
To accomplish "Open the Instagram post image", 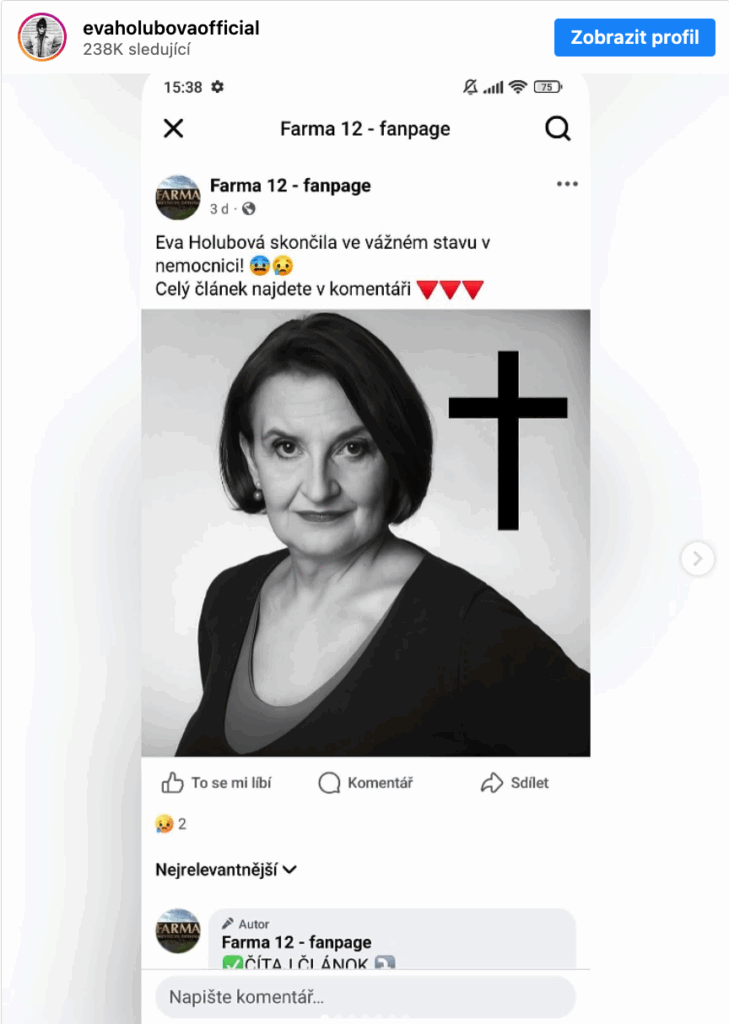I will pyautogui.click(x=365, y=532).
